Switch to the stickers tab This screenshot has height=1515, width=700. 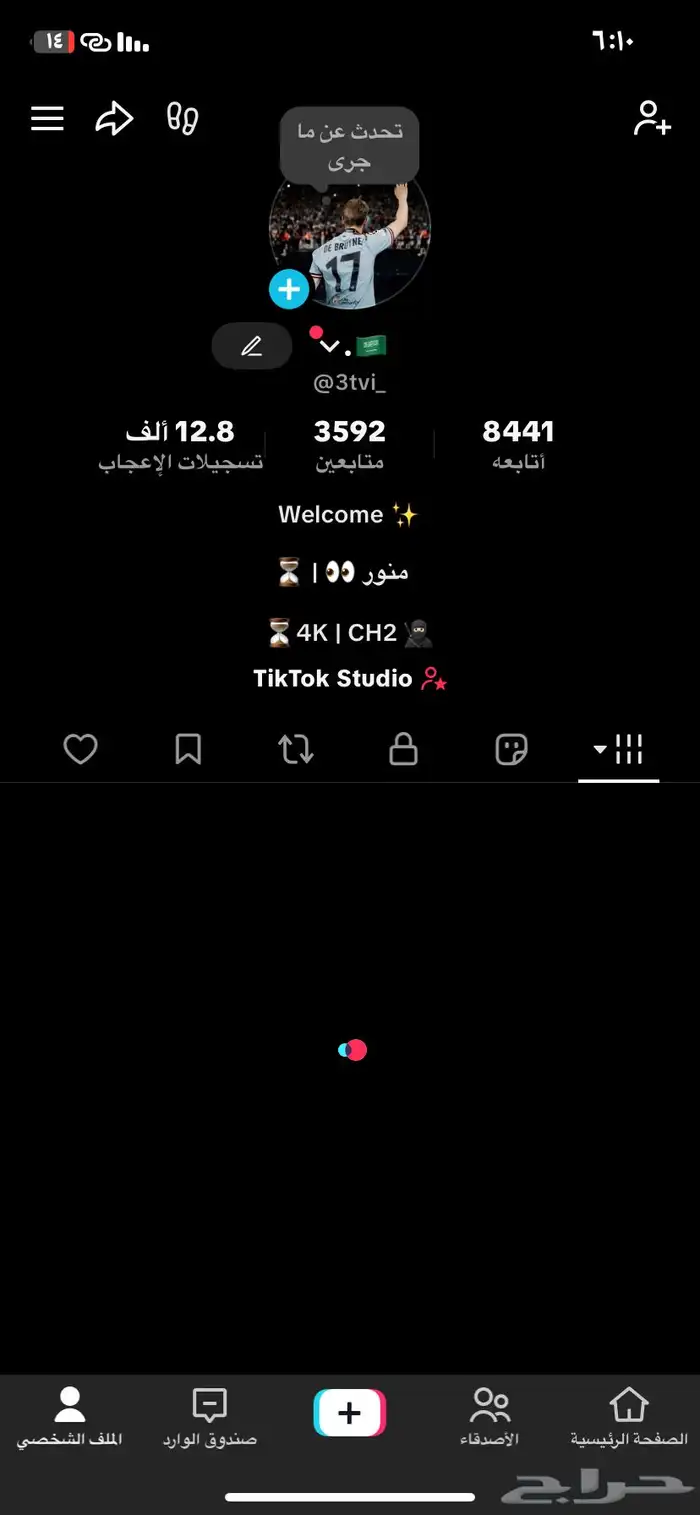point(511,749)
